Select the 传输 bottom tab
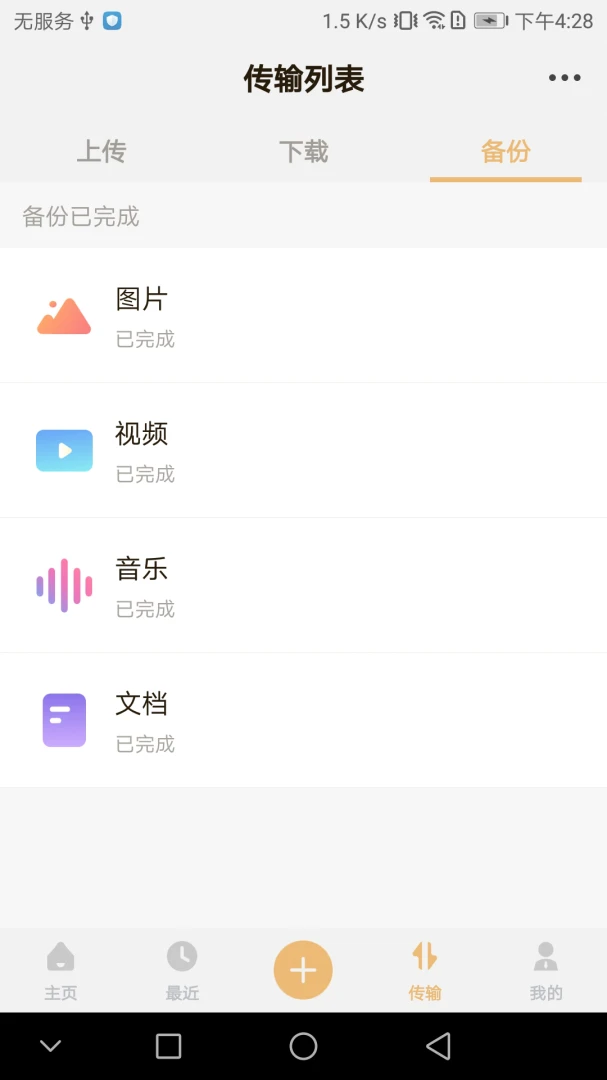607x1080 pixels. [x=425, y=970]
